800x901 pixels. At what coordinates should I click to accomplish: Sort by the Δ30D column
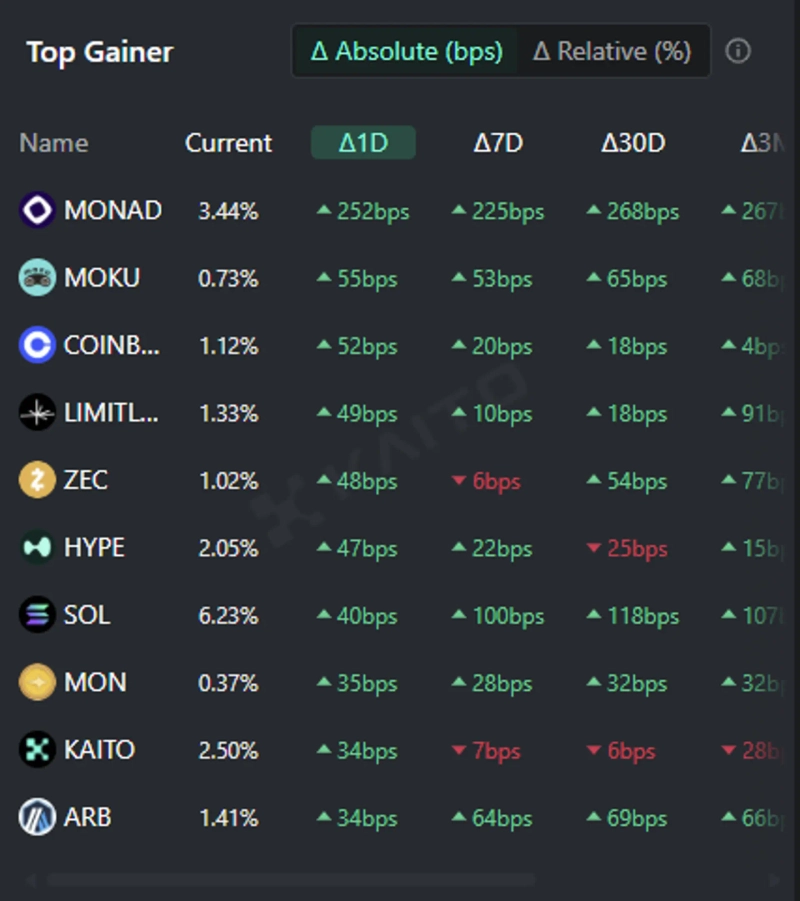(x=633, y=143)
